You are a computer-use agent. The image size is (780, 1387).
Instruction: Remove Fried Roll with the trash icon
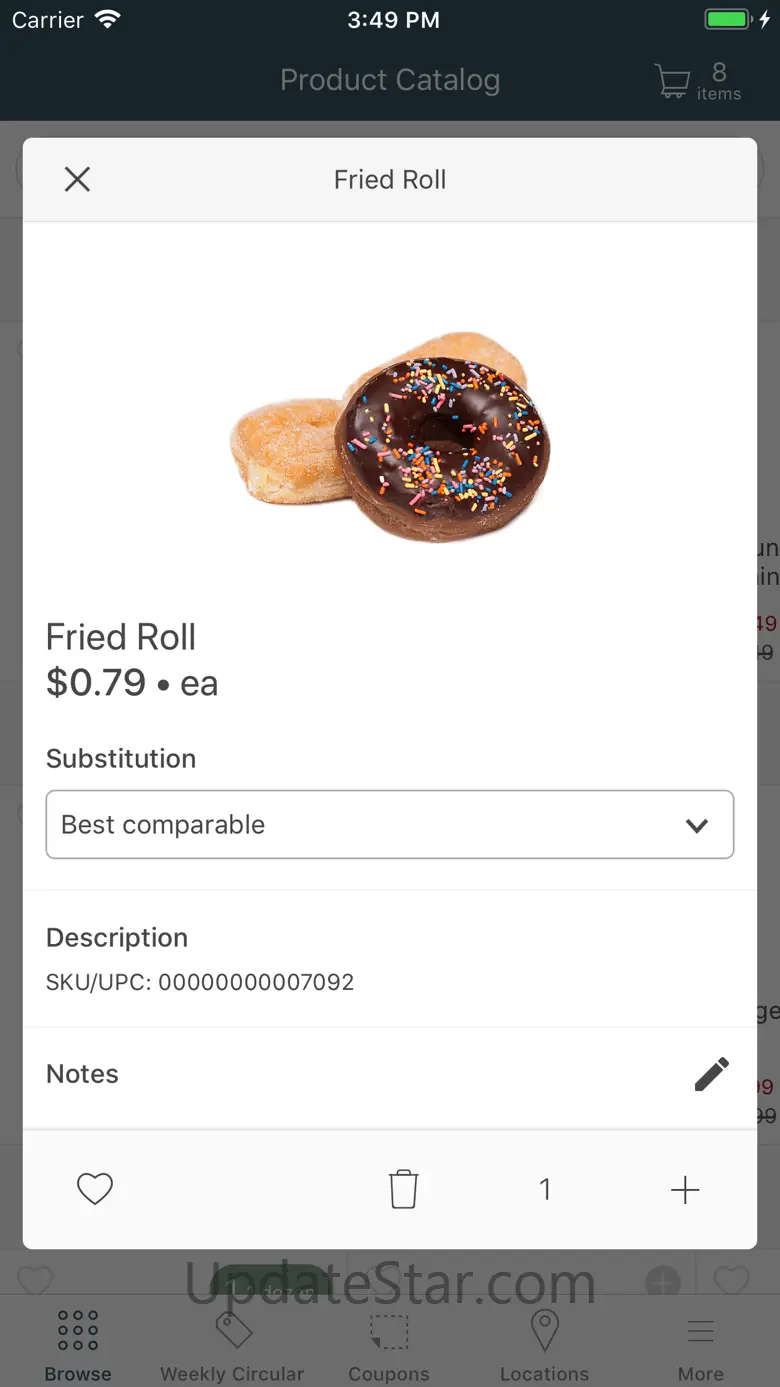403,1189
